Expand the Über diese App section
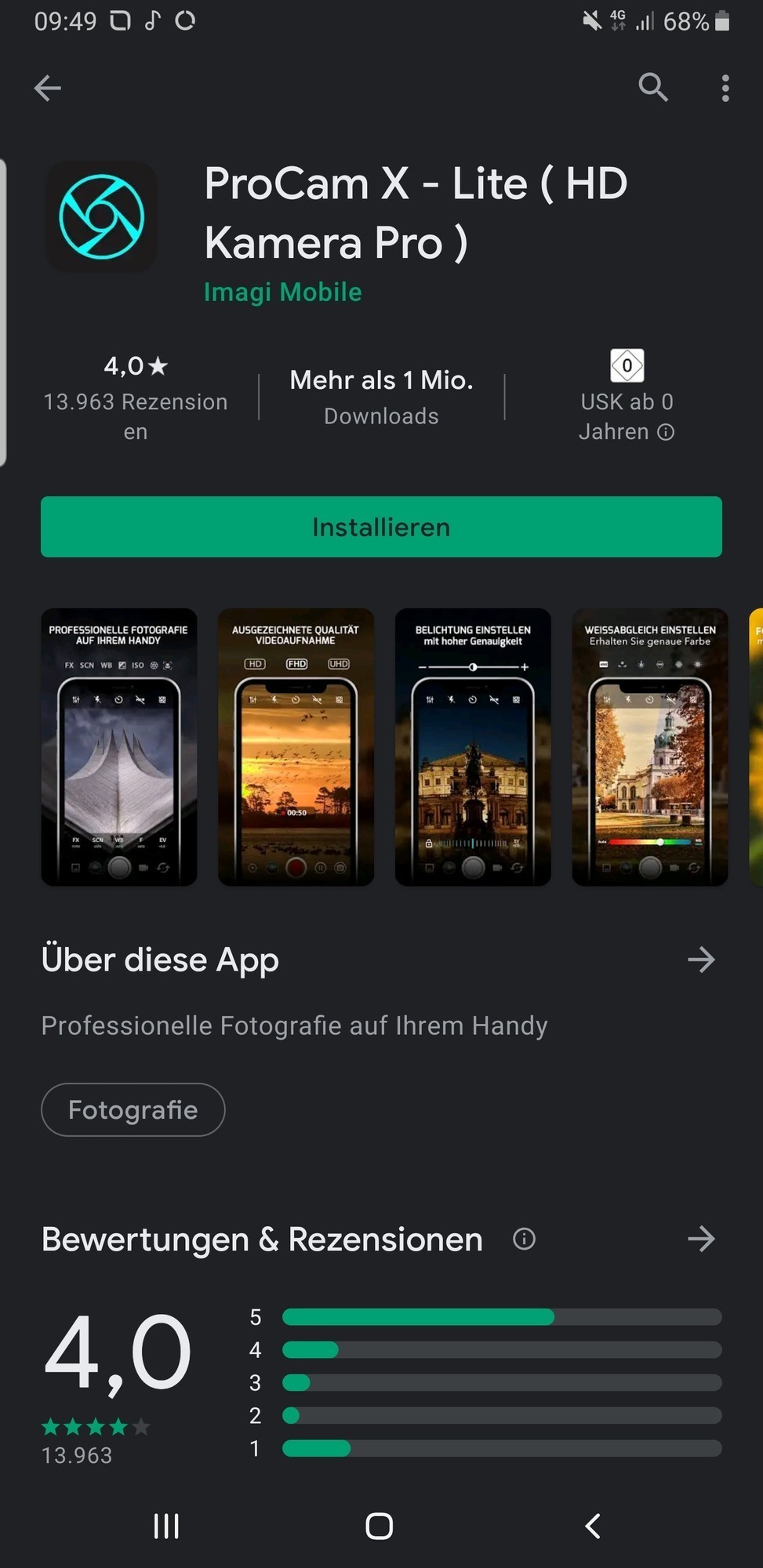Screen dimensions: 763x1568 701,960
